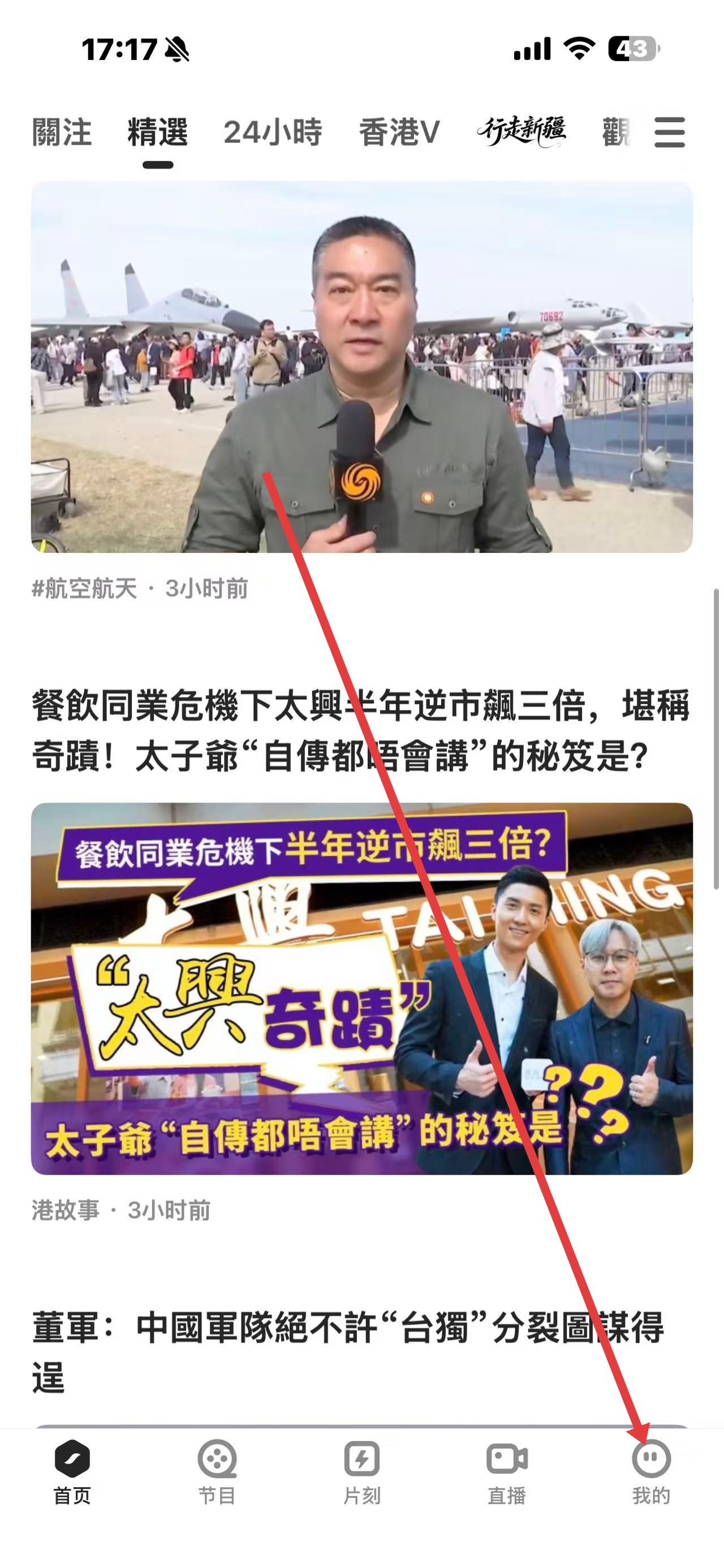Open the 24小時 tab
Screen dimensions: 724x1568
(272, 133)
